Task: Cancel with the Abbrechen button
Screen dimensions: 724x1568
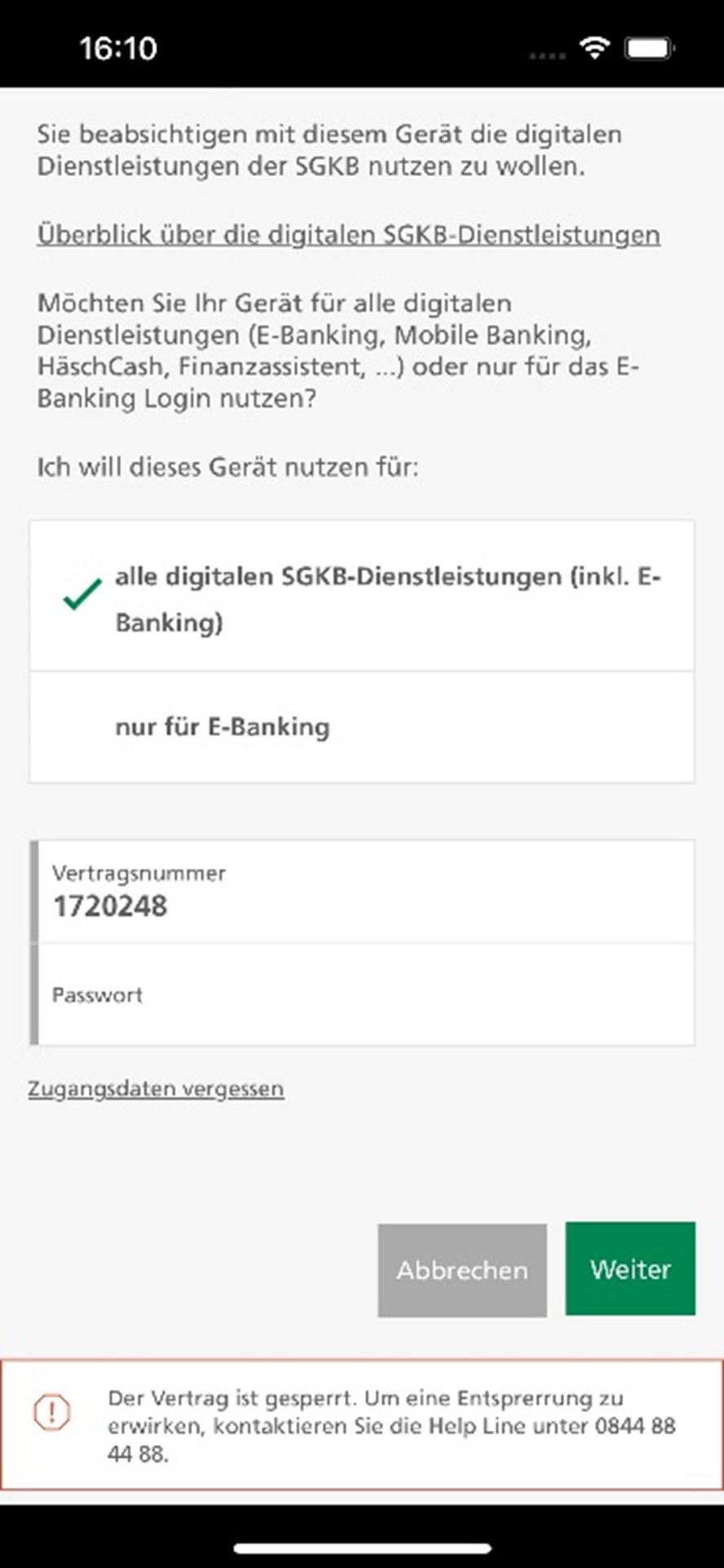Action: click(461, 1269)
